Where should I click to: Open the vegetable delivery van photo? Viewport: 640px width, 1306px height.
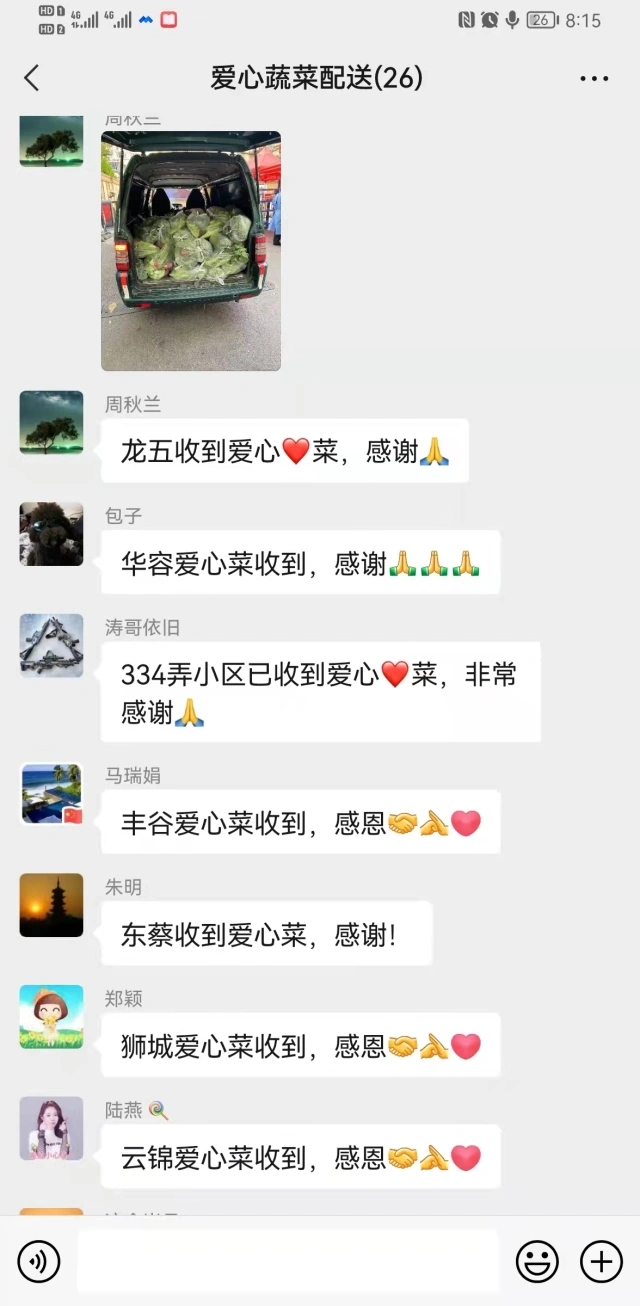point(191,251)
